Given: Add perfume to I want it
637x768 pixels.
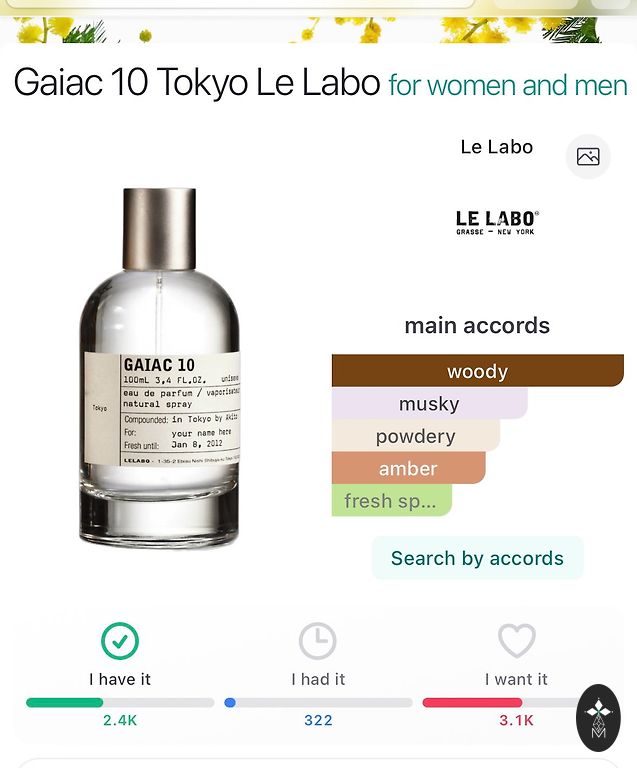Looking at the screenshot, I should tap(516, 641).
